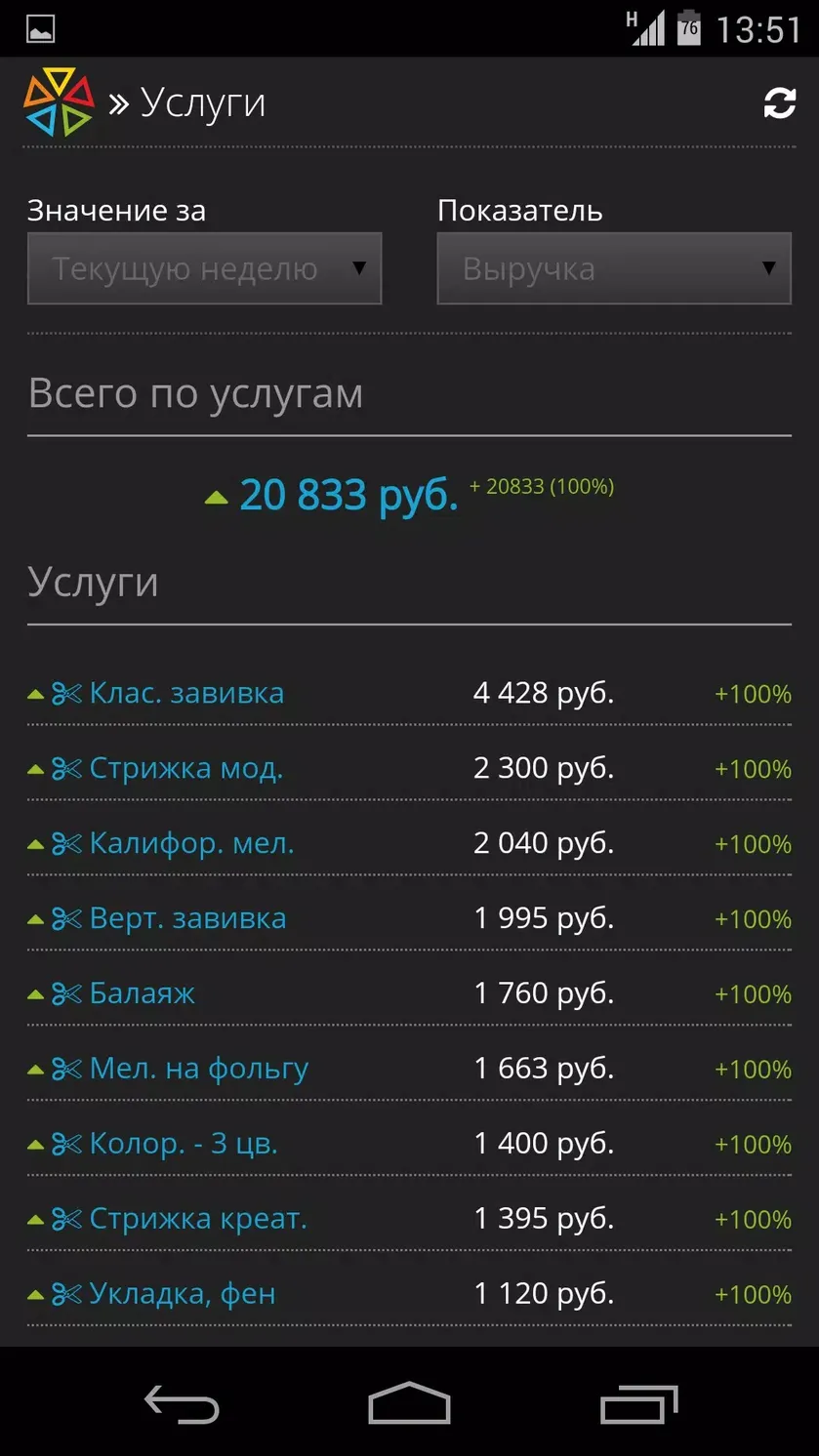The image size is (819, 1456).
Task: Open the Выручка indicator dropdown
Action: 614,268
